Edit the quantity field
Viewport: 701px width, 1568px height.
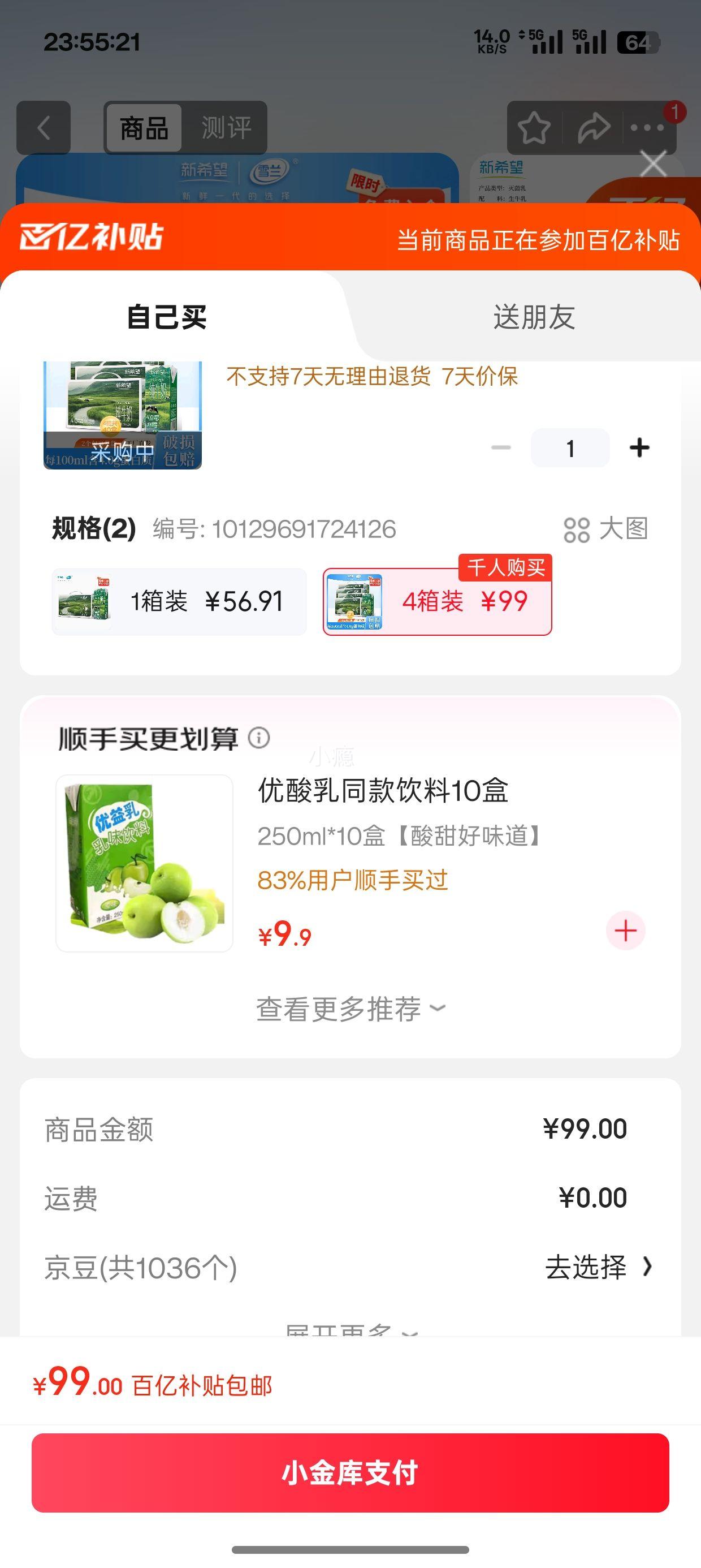570,448
